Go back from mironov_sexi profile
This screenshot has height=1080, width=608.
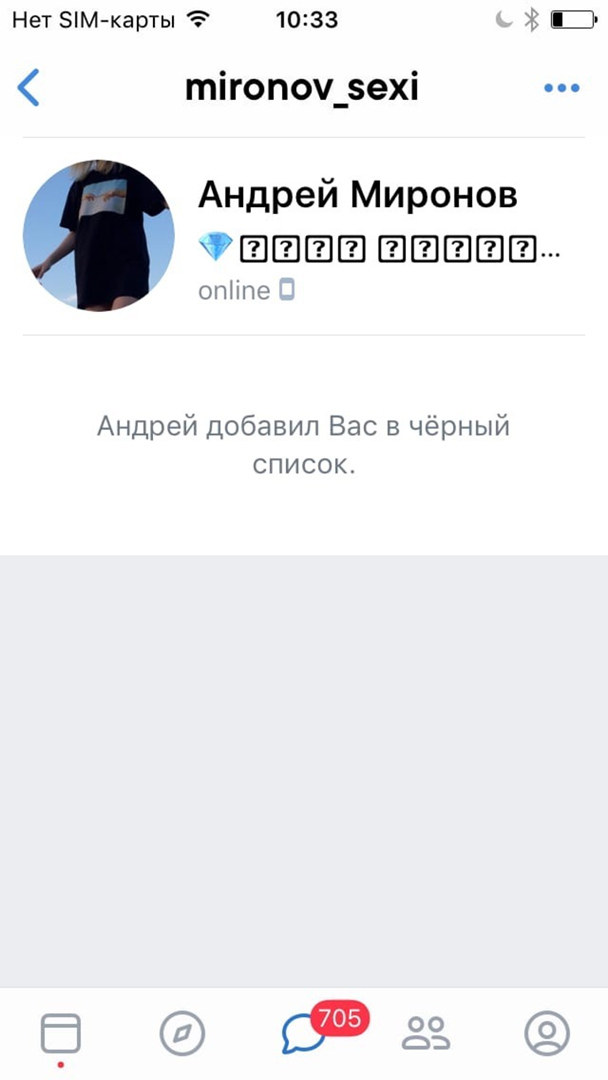[29, 88]
